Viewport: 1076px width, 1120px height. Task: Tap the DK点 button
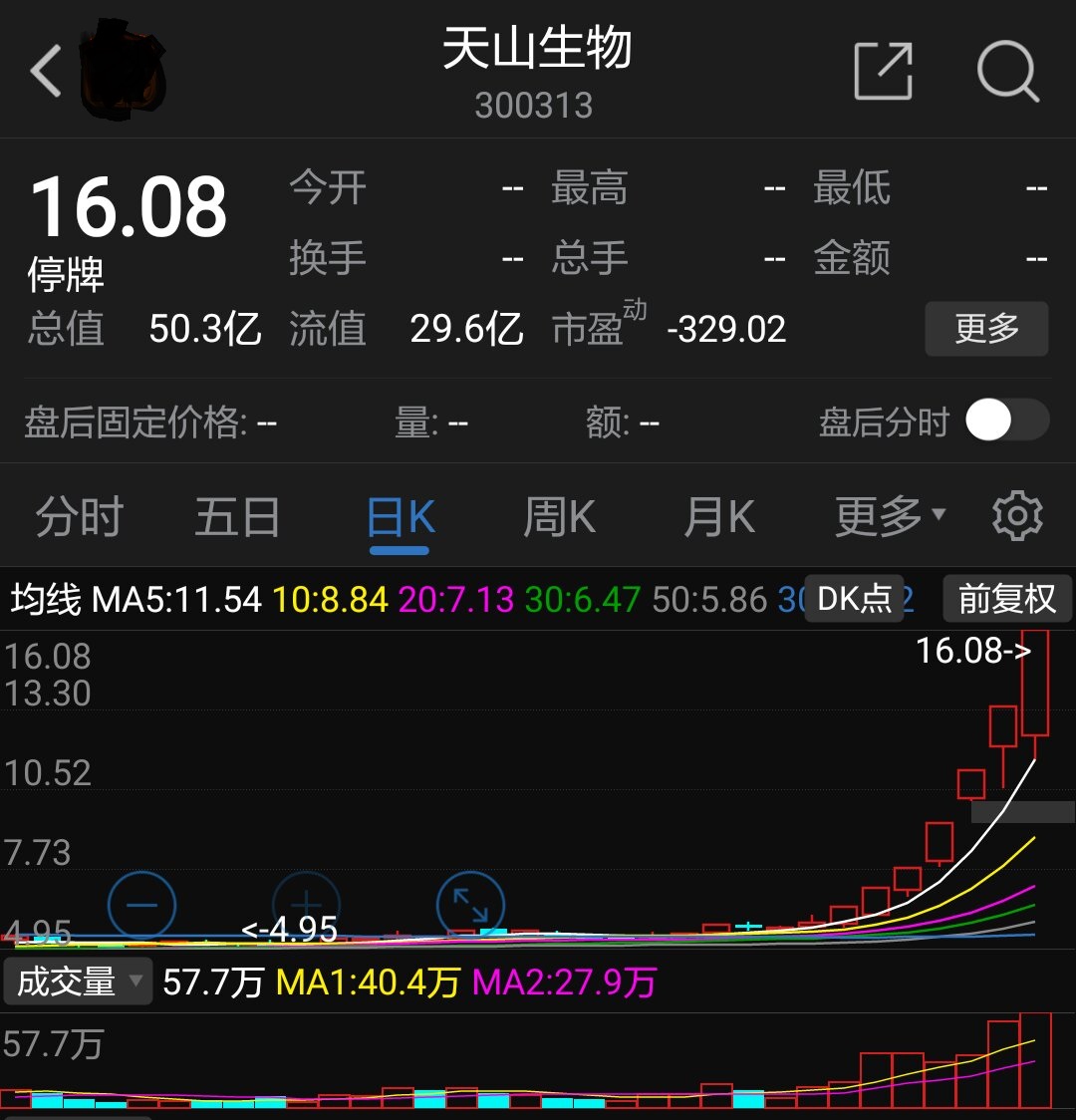point(854,599)
